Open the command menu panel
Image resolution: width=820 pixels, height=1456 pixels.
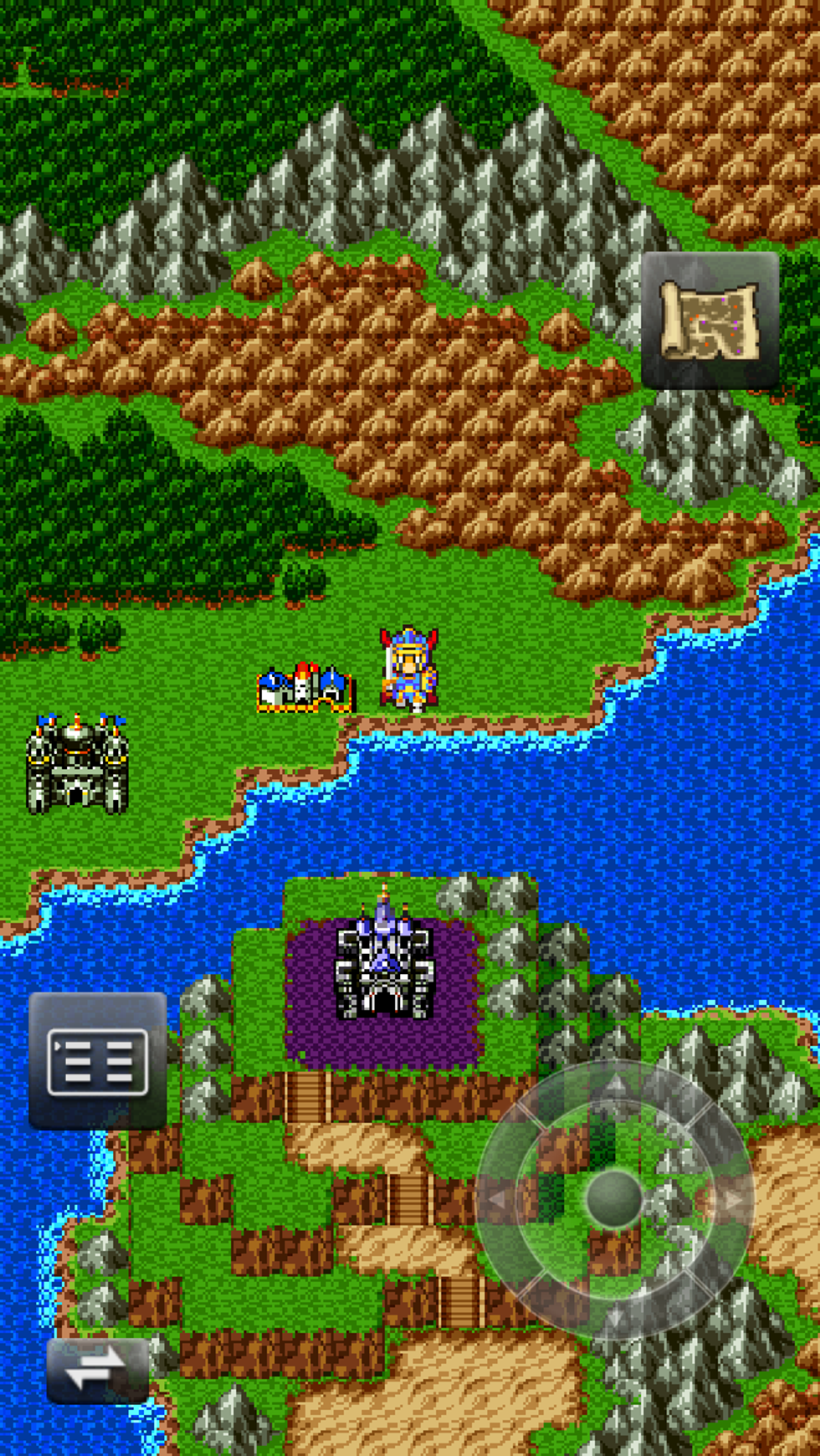[x=100, y=1061]
